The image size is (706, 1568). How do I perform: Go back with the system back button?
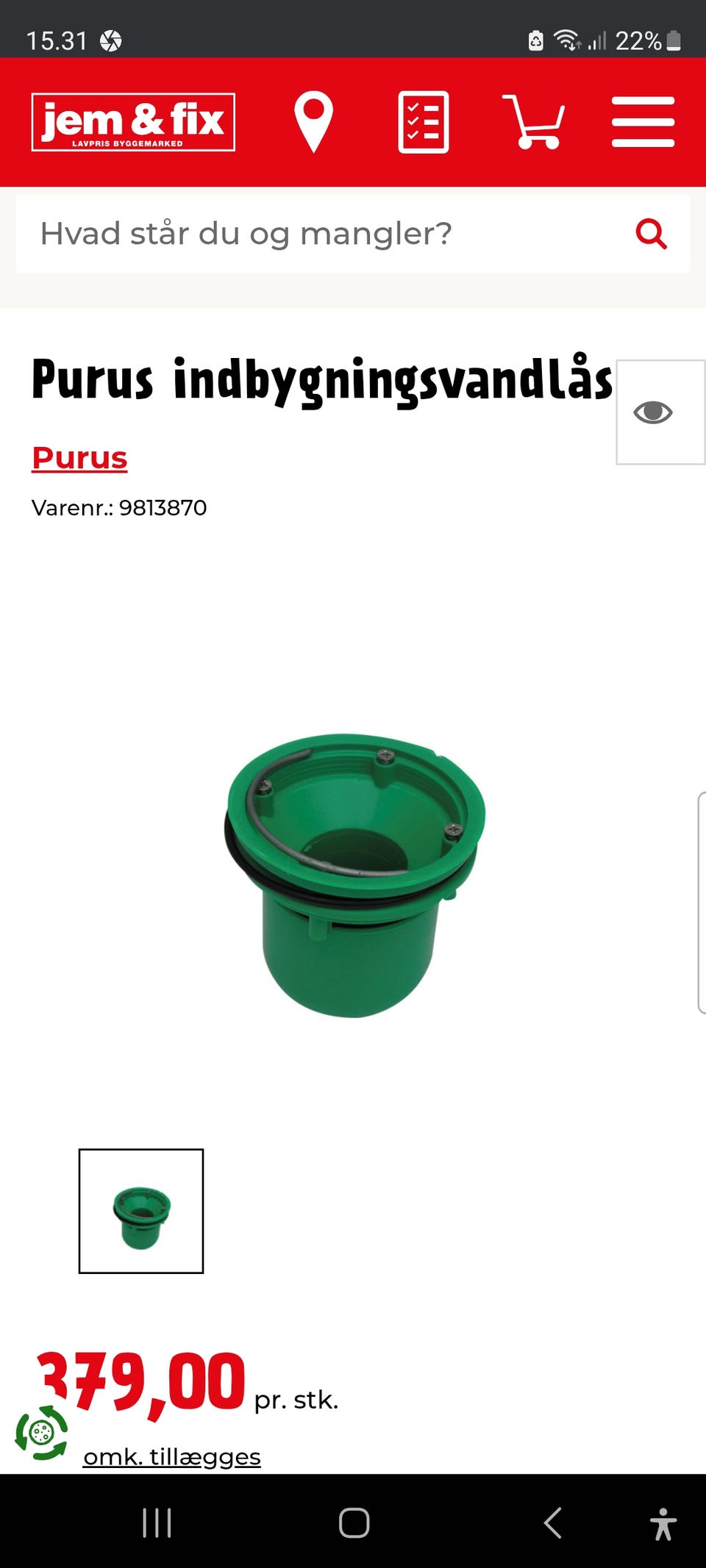[x=553, y=1522]
